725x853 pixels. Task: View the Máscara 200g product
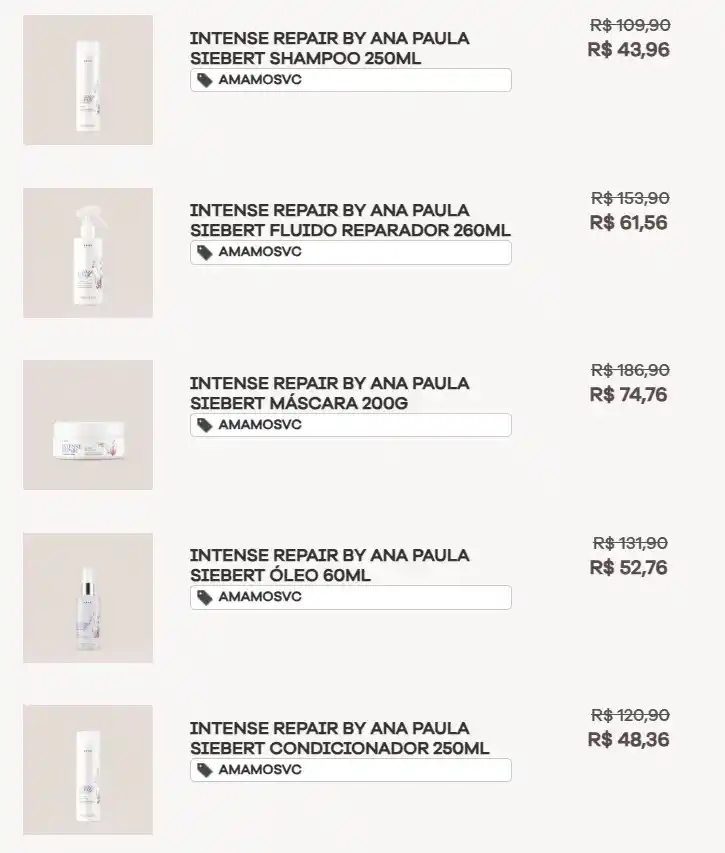pyautogui.click(x=329, y=393)
